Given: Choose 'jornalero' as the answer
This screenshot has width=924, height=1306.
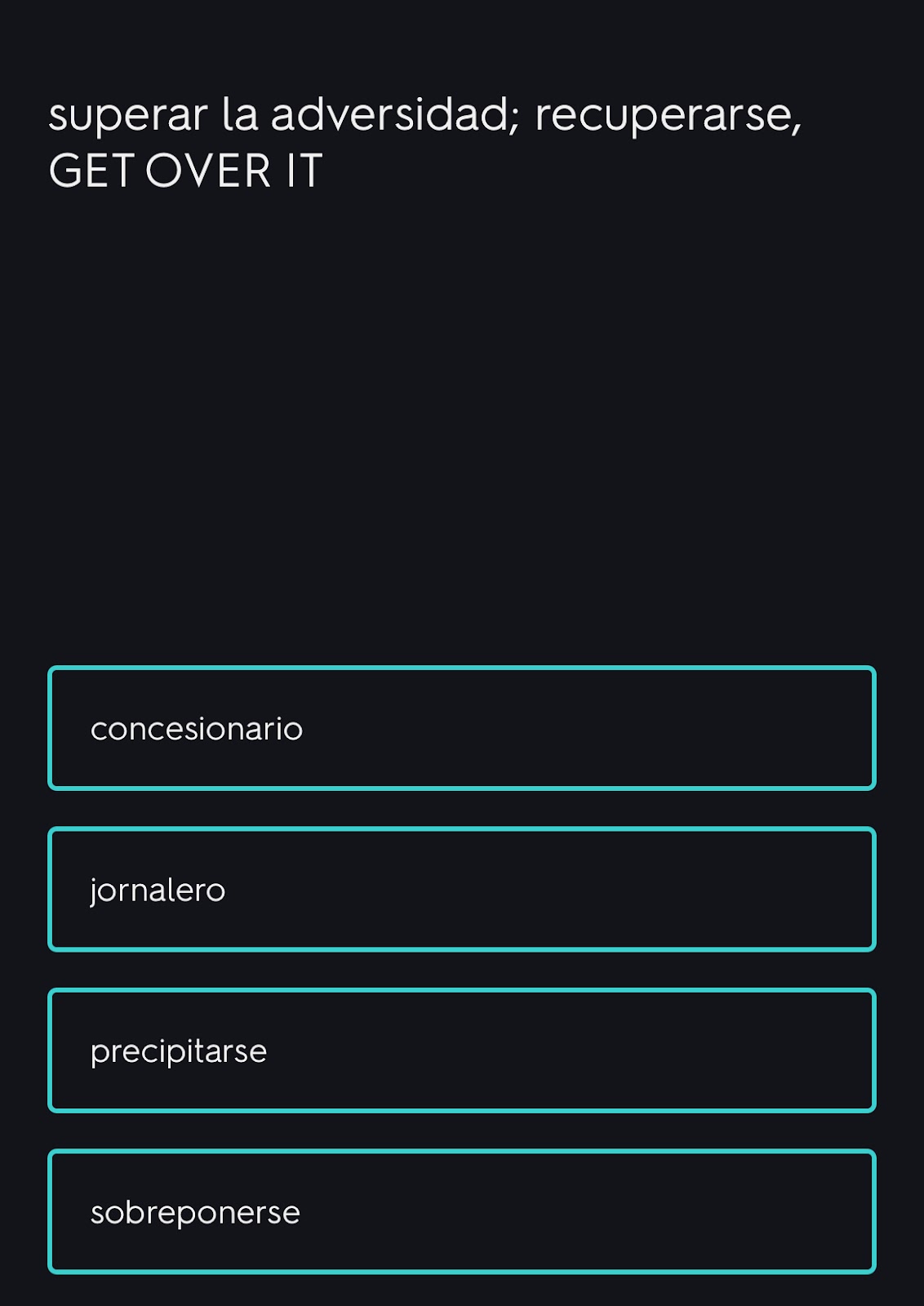Looking at the screenshot, I should tap(461, 889).
